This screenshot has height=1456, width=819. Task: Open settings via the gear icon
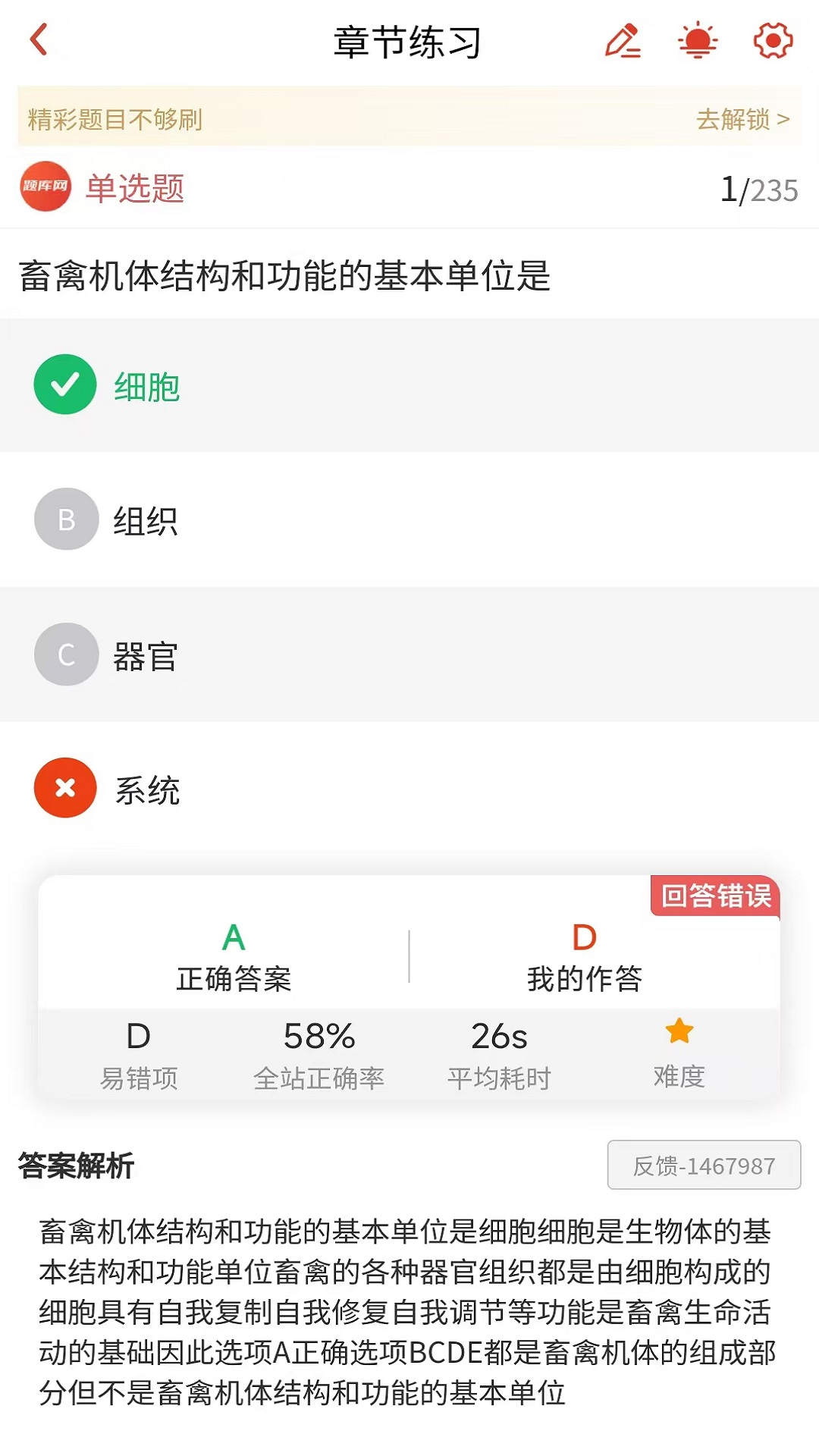coord(771,42)
